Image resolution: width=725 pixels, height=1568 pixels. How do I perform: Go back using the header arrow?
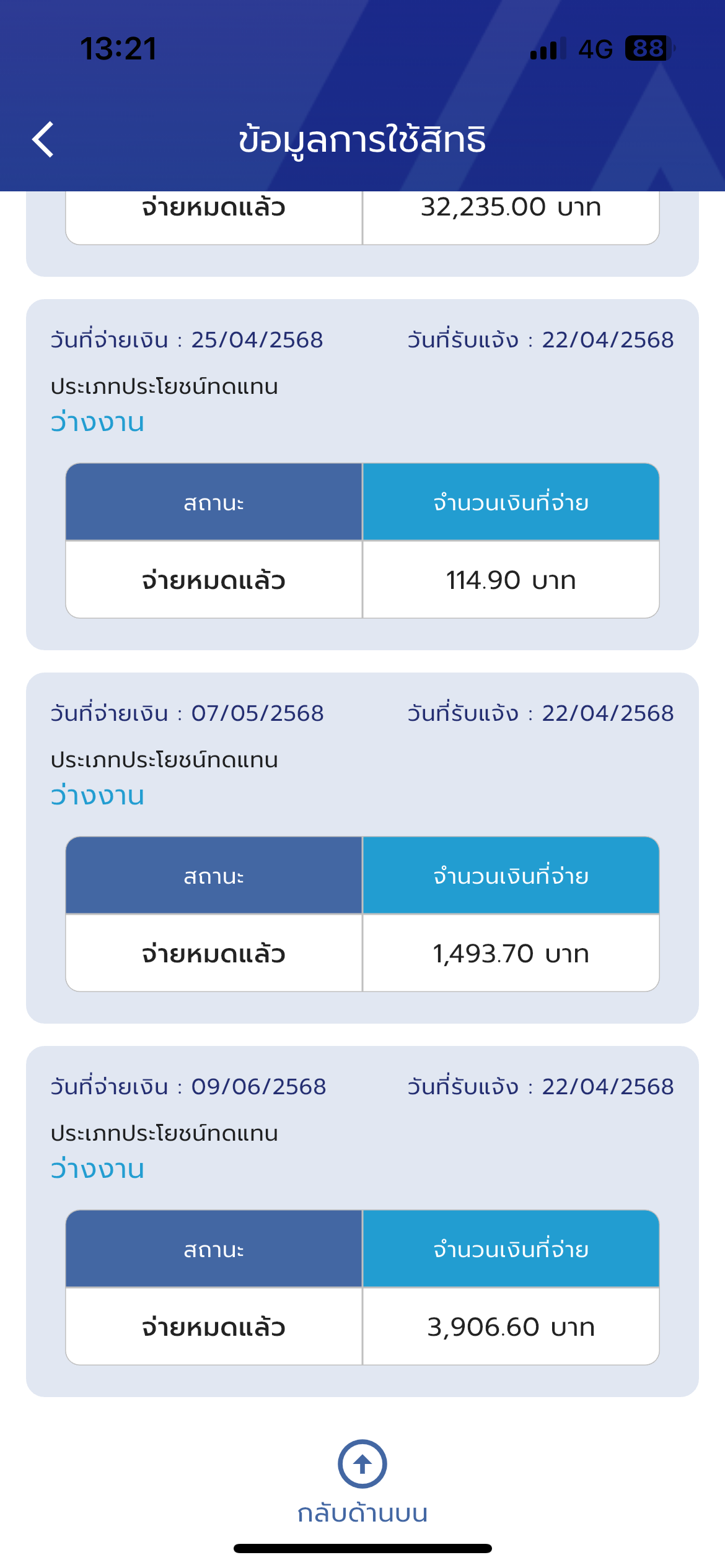click(x=43, y=139)
